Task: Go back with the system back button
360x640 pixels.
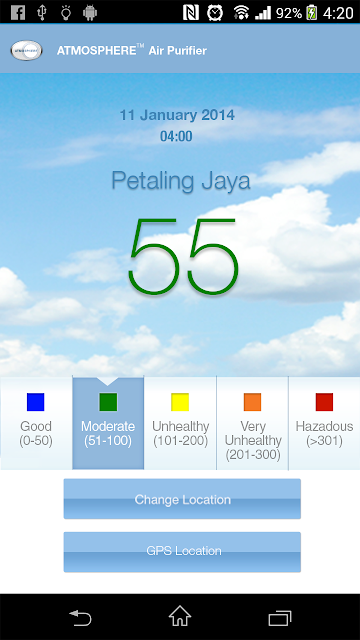Action: coord(80,617)
